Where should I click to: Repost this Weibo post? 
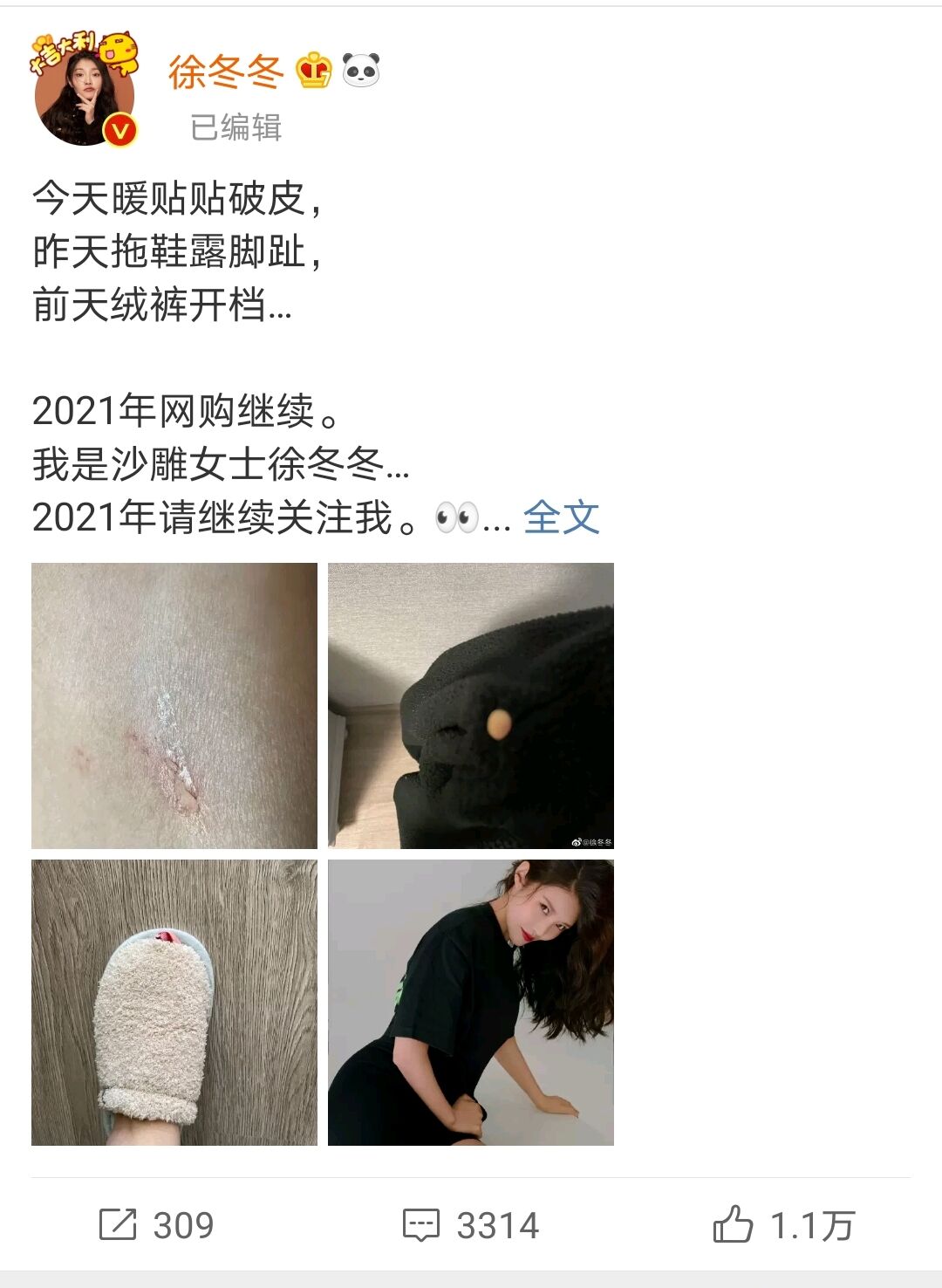point(156,1225)
